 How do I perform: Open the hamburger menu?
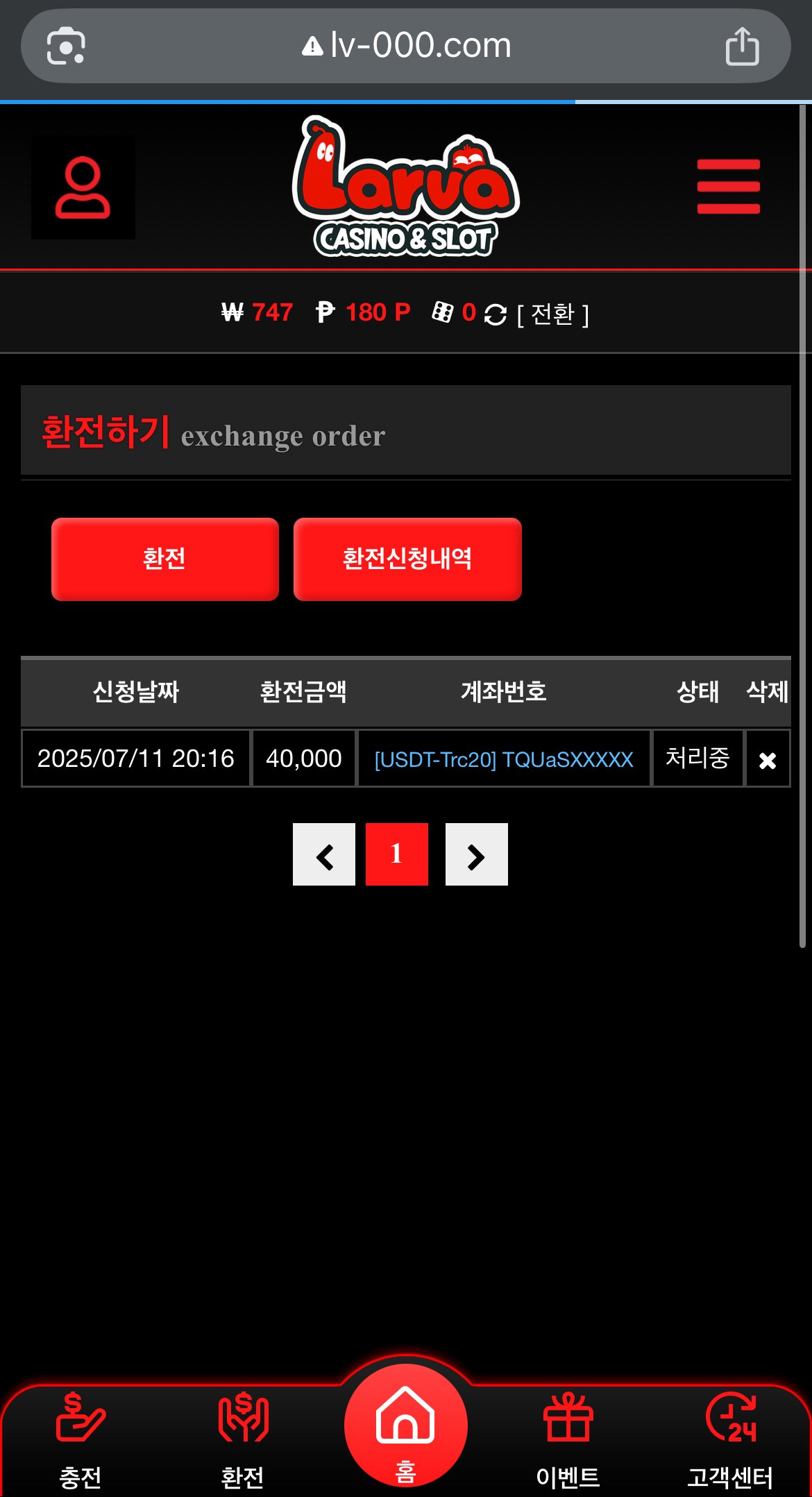tap(728, 187)
